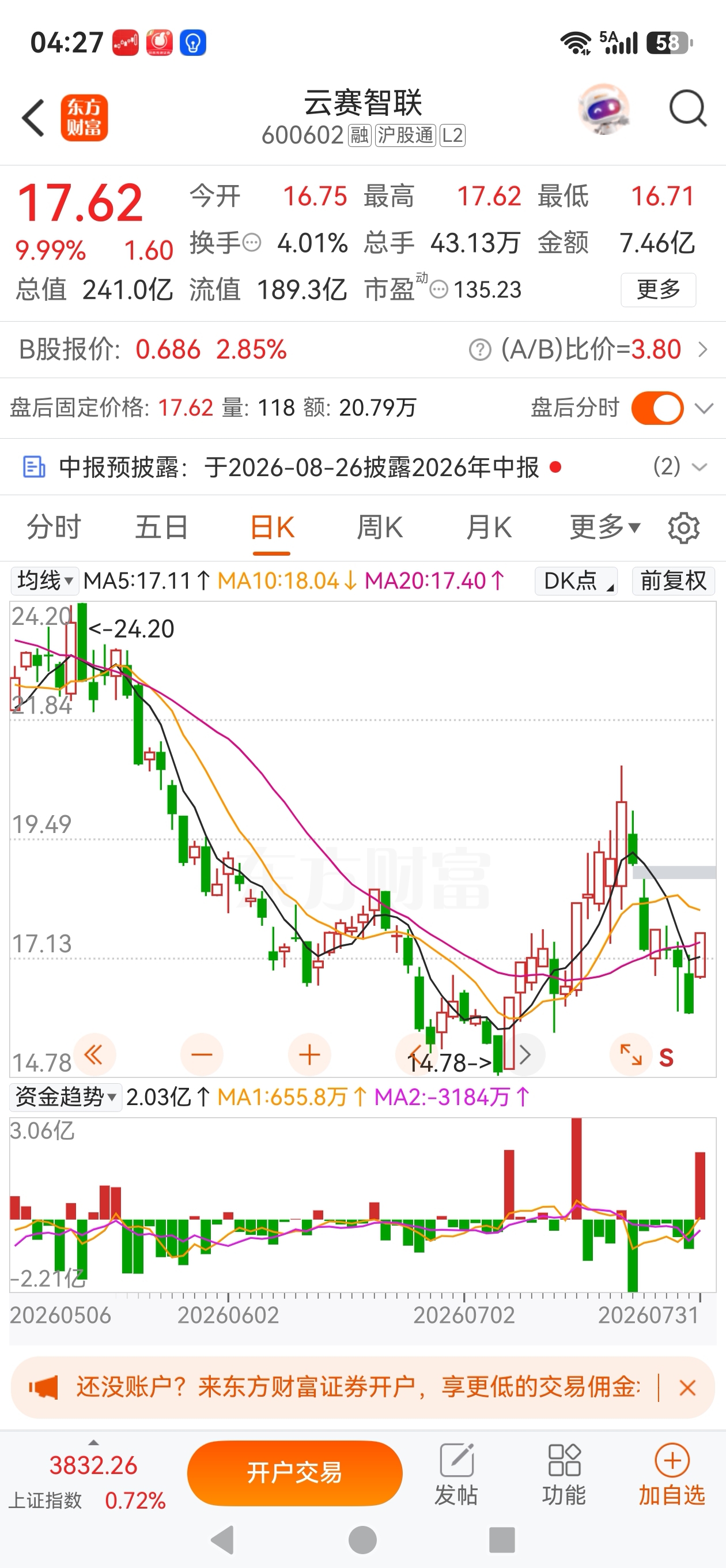The height and width of the screenshot is (1568, 726).
Task: Tap 更多 button in quote details
Action: point(658,290)
